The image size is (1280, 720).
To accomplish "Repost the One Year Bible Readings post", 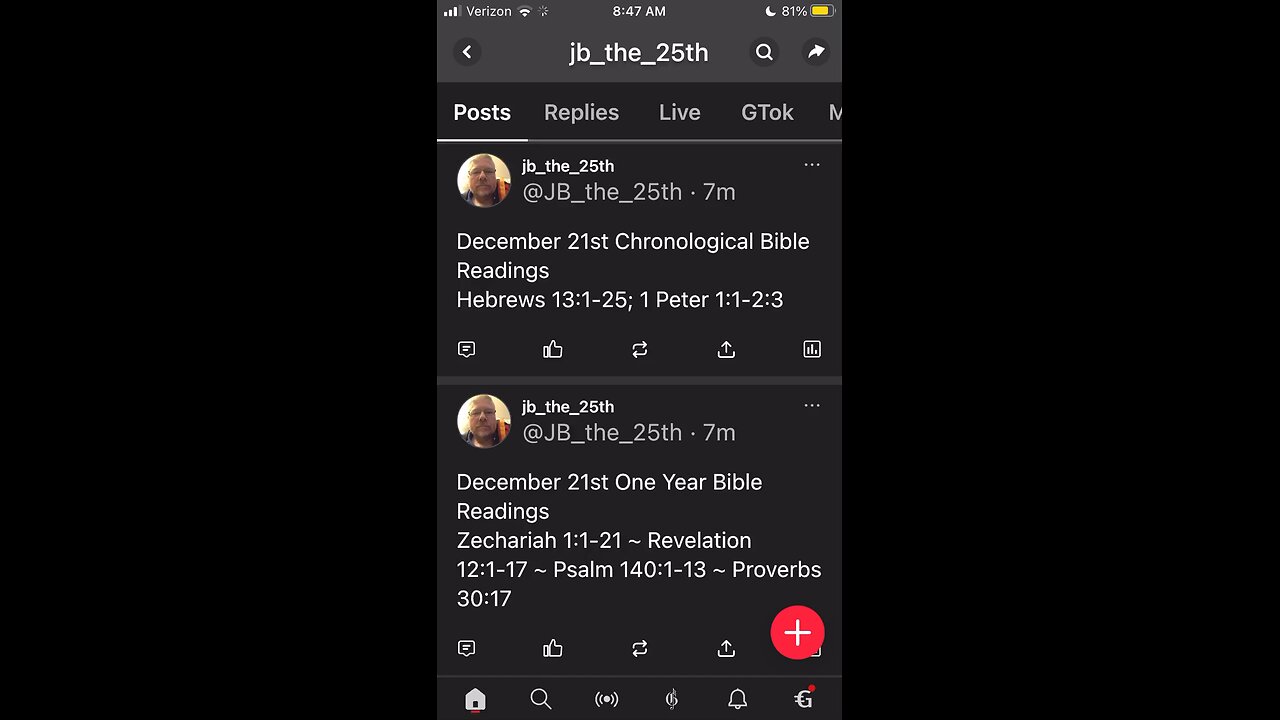I will click(x=640, y=649).
